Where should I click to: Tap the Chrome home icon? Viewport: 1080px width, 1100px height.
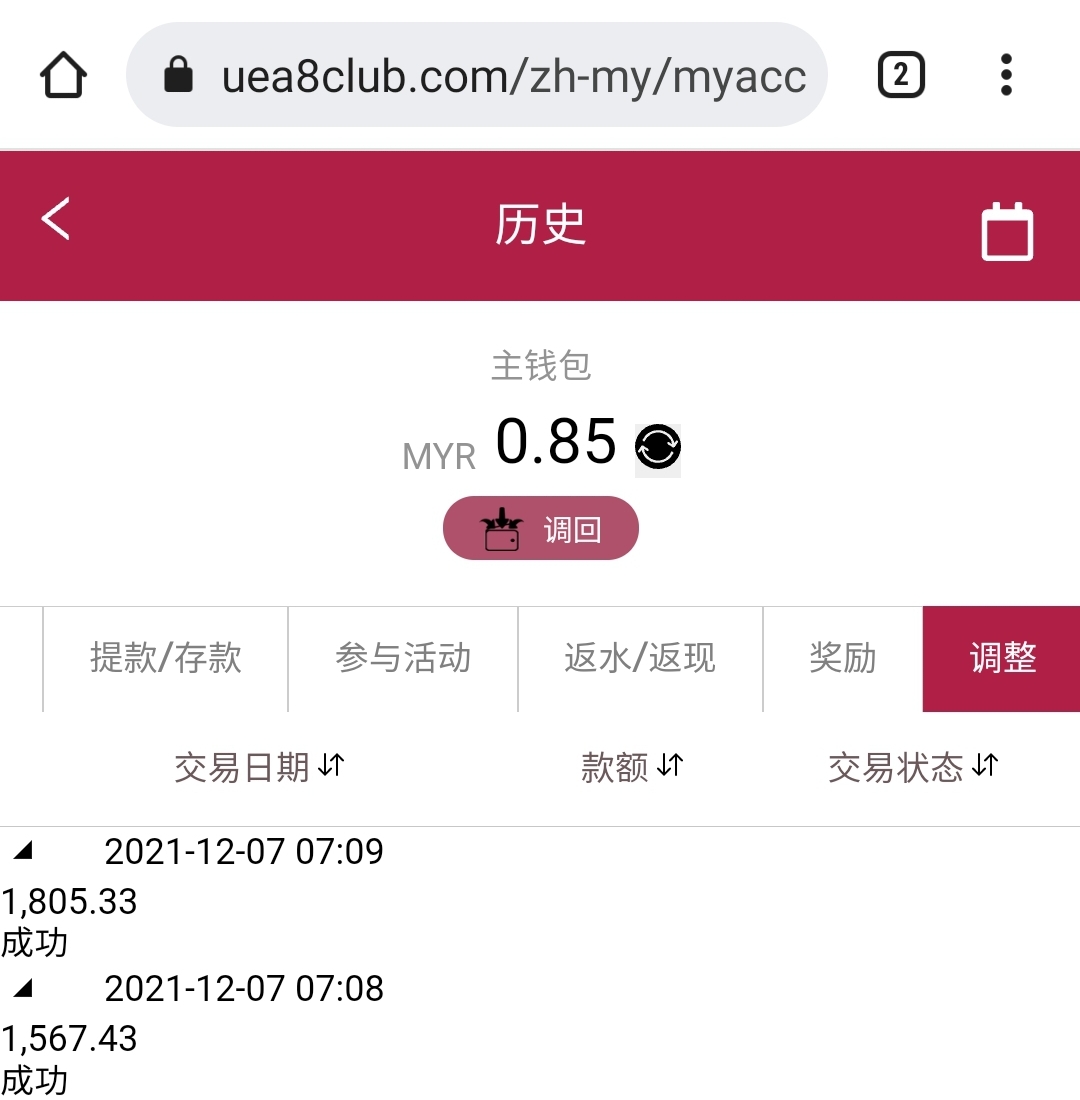click(62, 73)
